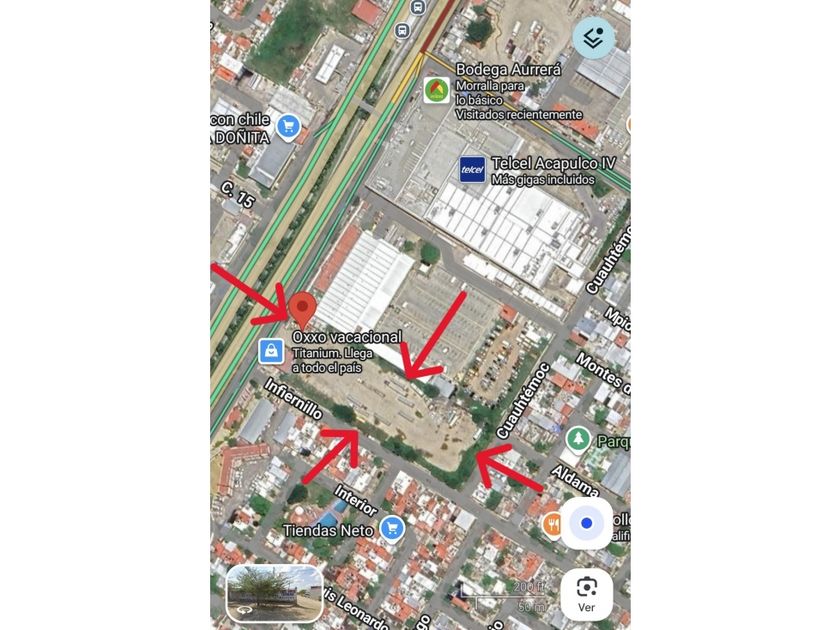Open the Ver camera lens button
The height and width of the screenshot is (630, 840).
point(586,594)
